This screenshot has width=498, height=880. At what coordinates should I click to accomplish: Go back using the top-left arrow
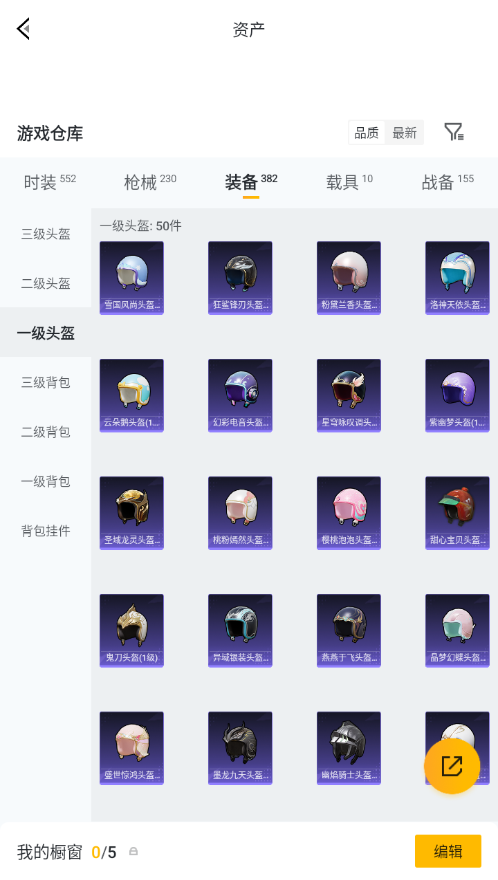(23, 29)
